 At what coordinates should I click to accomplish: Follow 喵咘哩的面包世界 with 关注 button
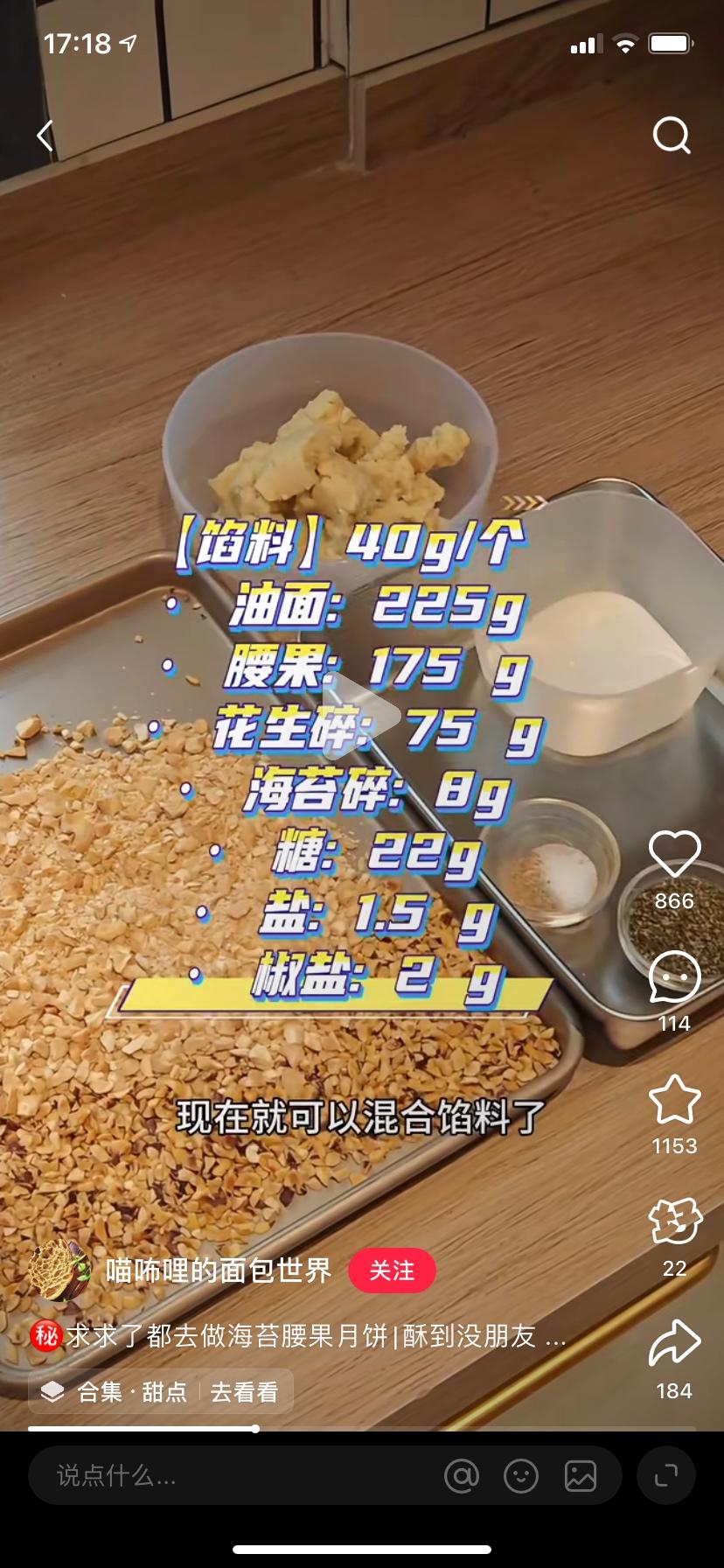coord(392,1270)
